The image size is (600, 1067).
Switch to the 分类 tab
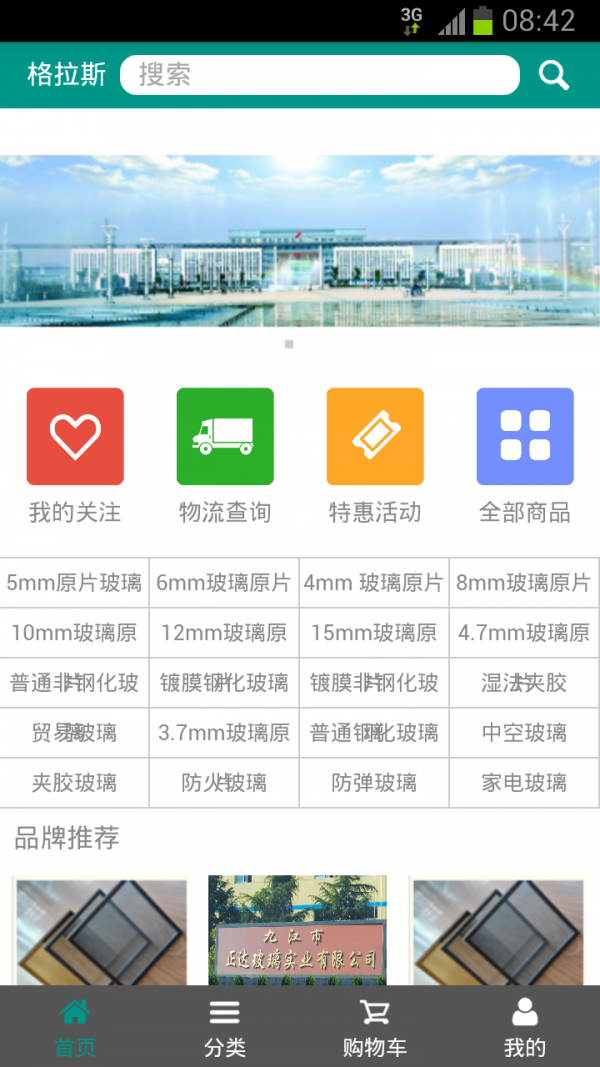[x=225, y=1027]
